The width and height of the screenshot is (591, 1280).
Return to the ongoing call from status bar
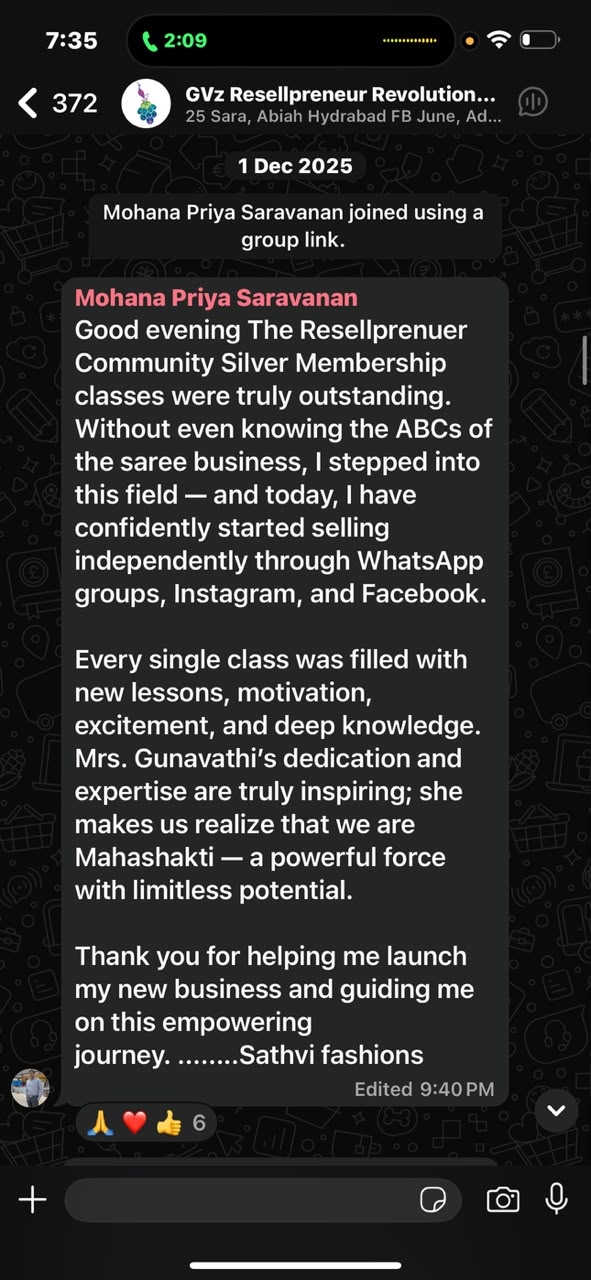tap(176, 41)
